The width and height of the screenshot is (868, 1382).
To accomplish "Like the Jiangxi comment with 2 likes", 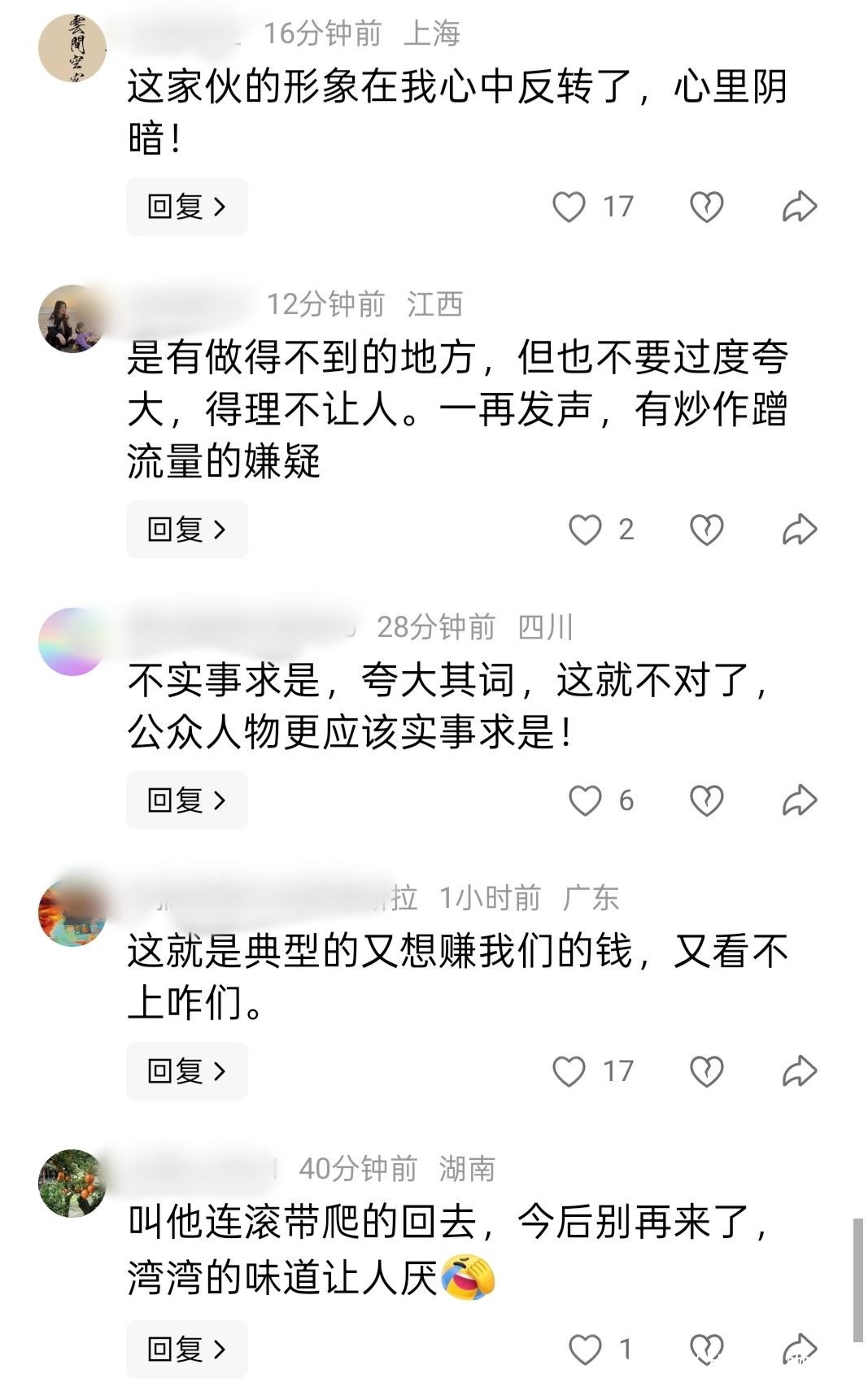I will click(x=584, y=530).
